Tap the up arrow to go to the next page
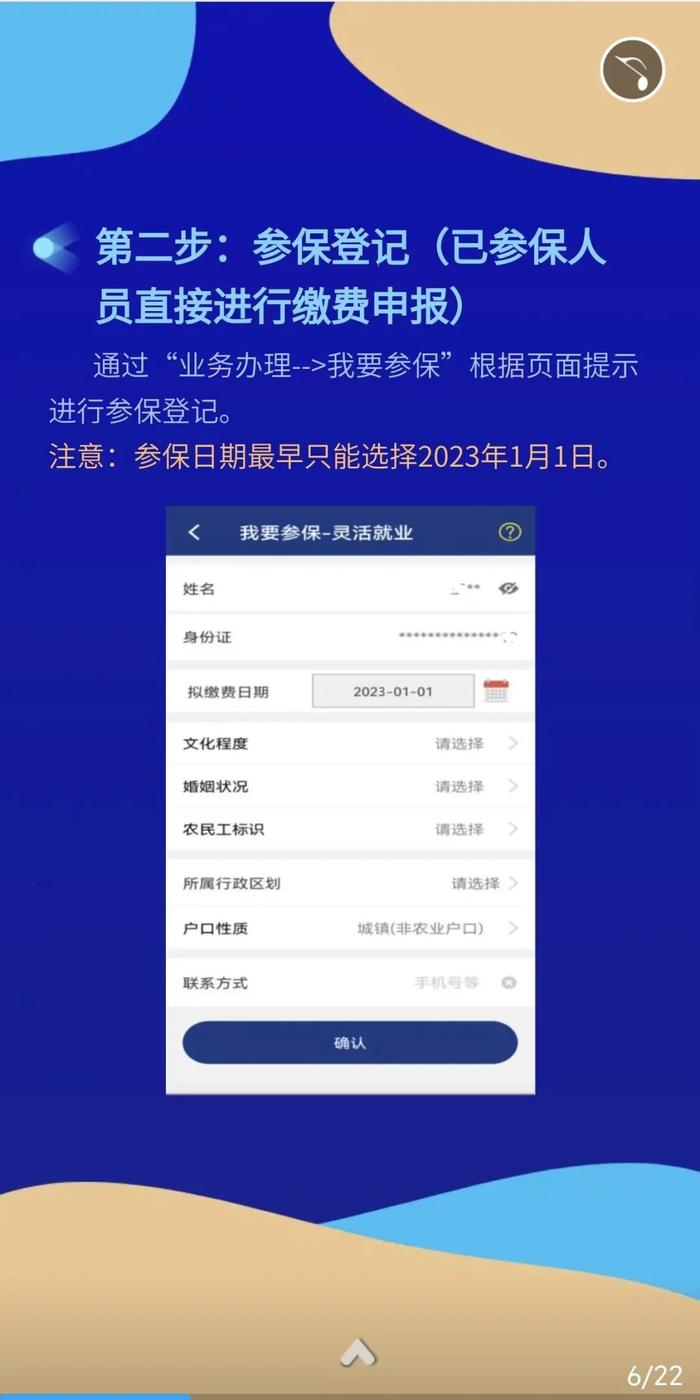Image resolution: width=700 pixels, height=1400 pixels. (357, 1353)
